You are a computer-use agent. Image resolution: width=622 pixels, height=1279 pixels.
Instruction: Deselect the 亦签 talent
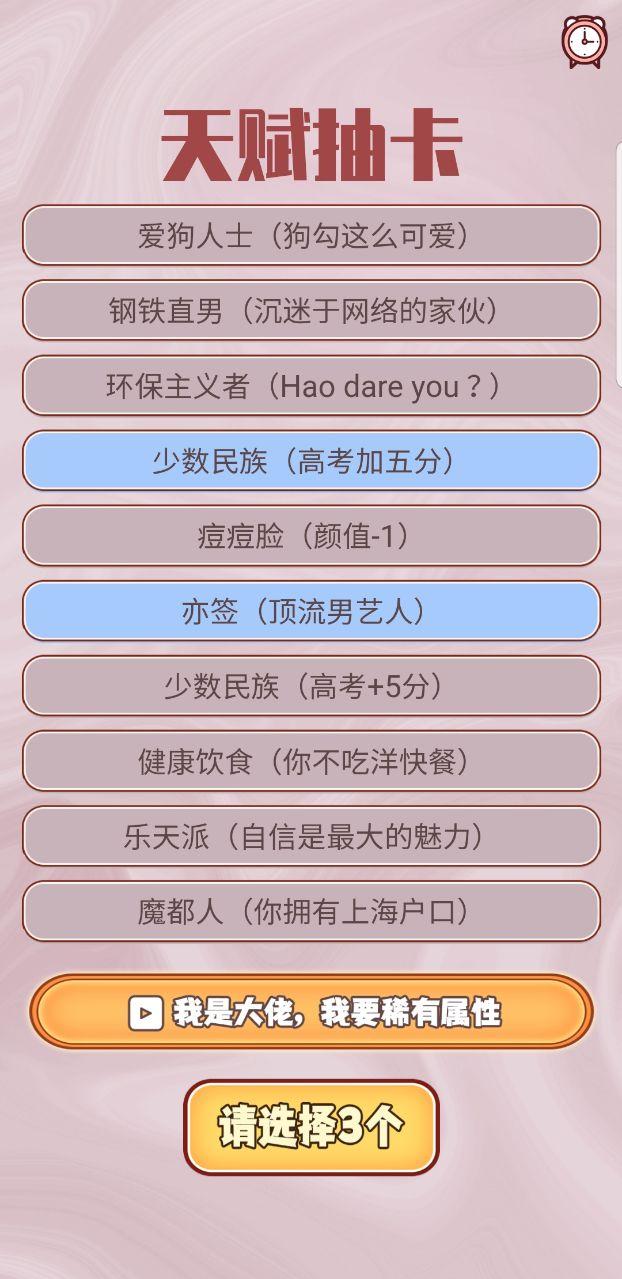311,611
